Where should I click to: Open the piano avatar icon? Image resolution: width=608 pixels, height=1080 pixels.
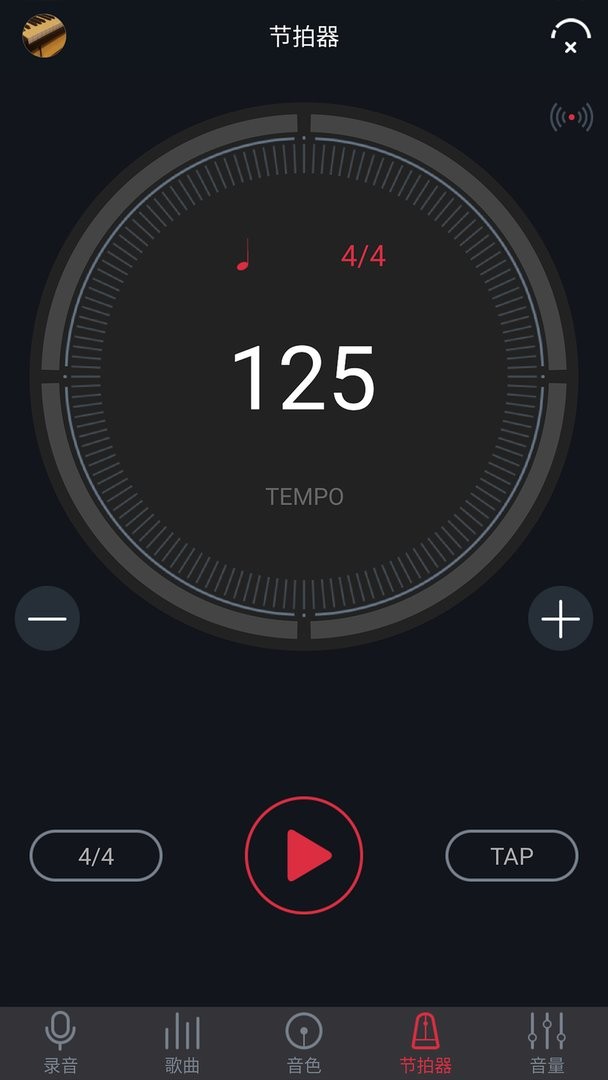44,36
